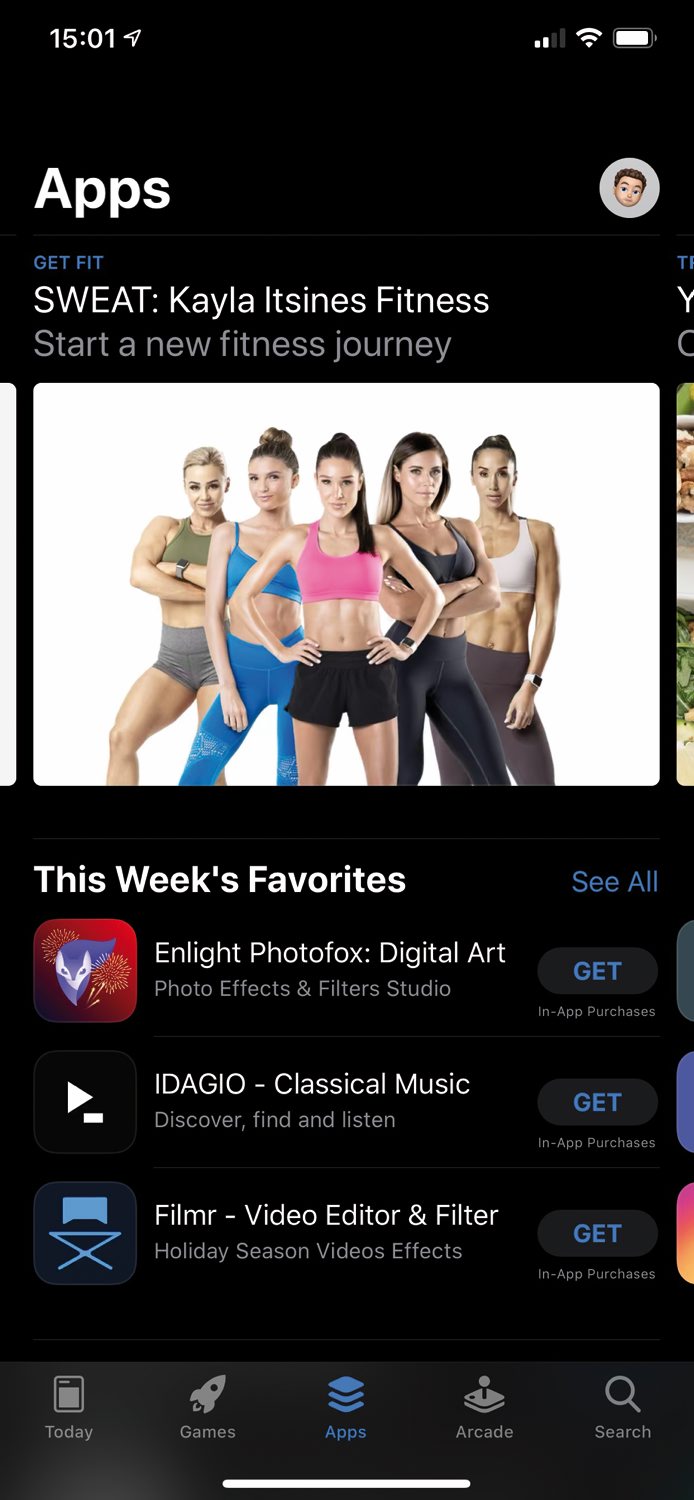This screenshot has height=1500, width=694.
Task: Get the IDAGIO app
Action: click(597, 1102)
